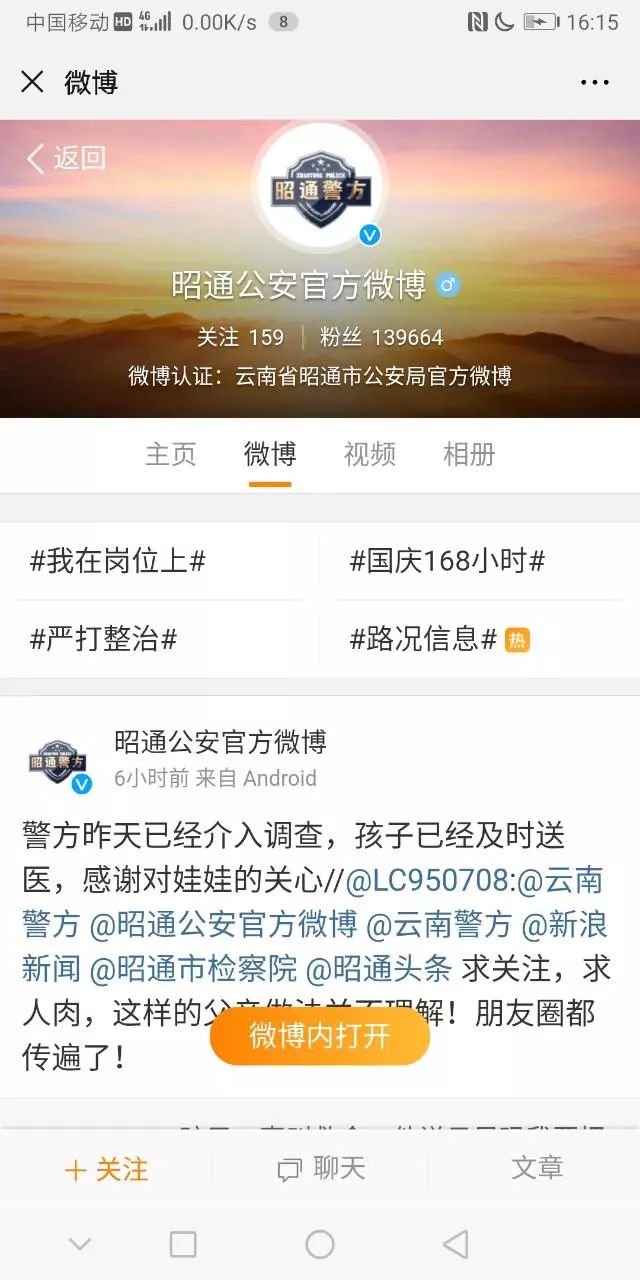Open 聊天 to message the account
The image size is (640, 1280).
pos(321,1169)
